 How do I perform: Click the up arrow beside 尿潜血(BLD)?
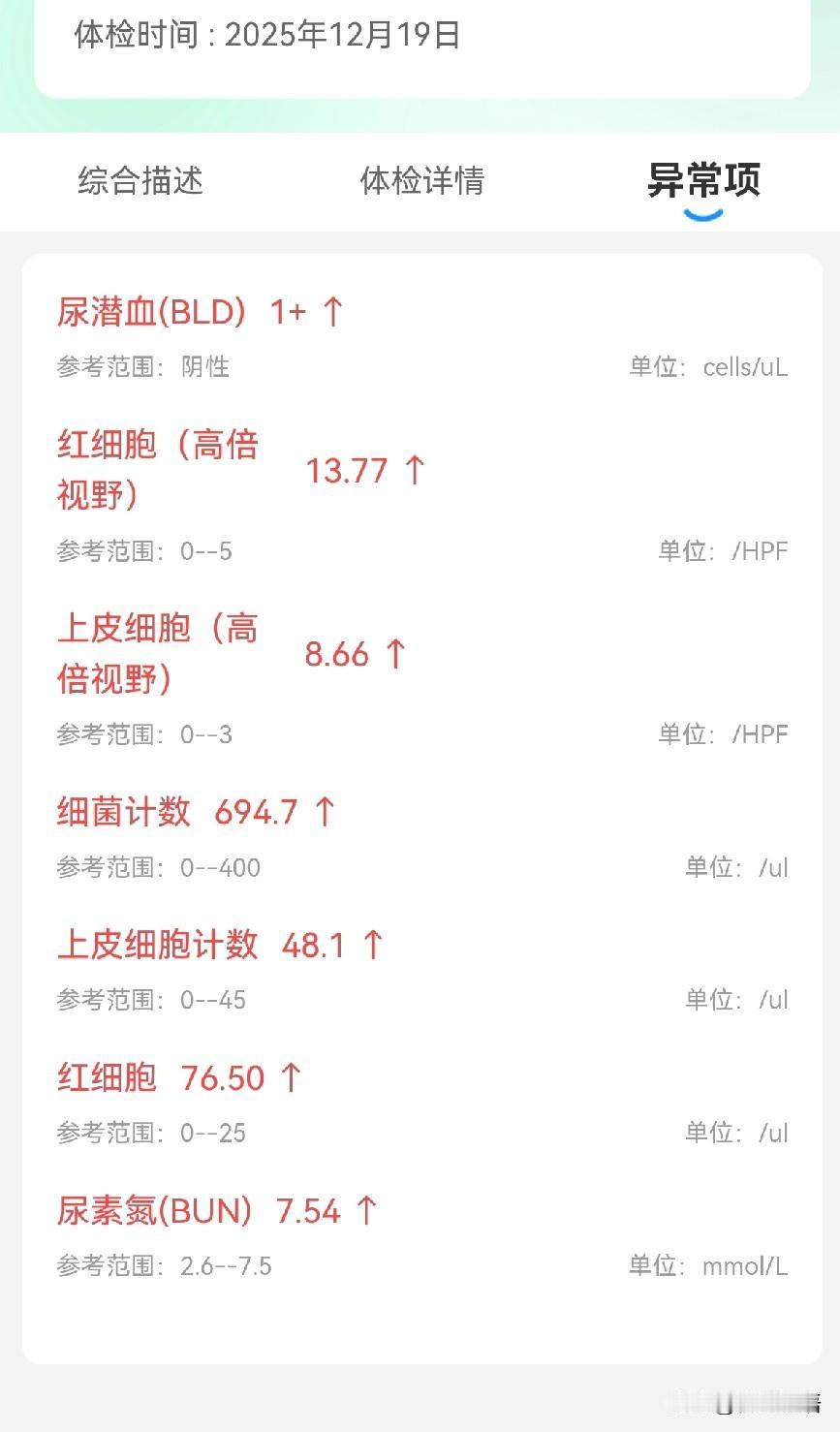pos(334,312)
